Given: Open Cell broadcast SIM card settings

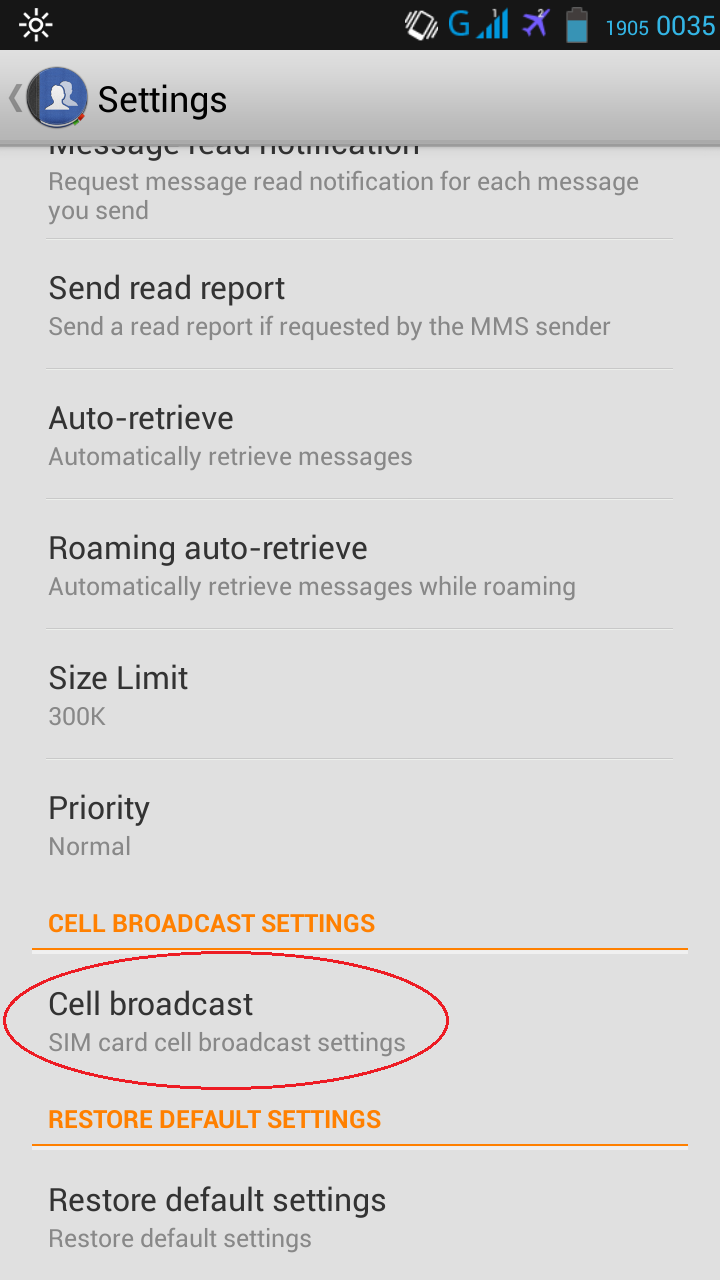Looking at the screenshot, I should 360,1020.
